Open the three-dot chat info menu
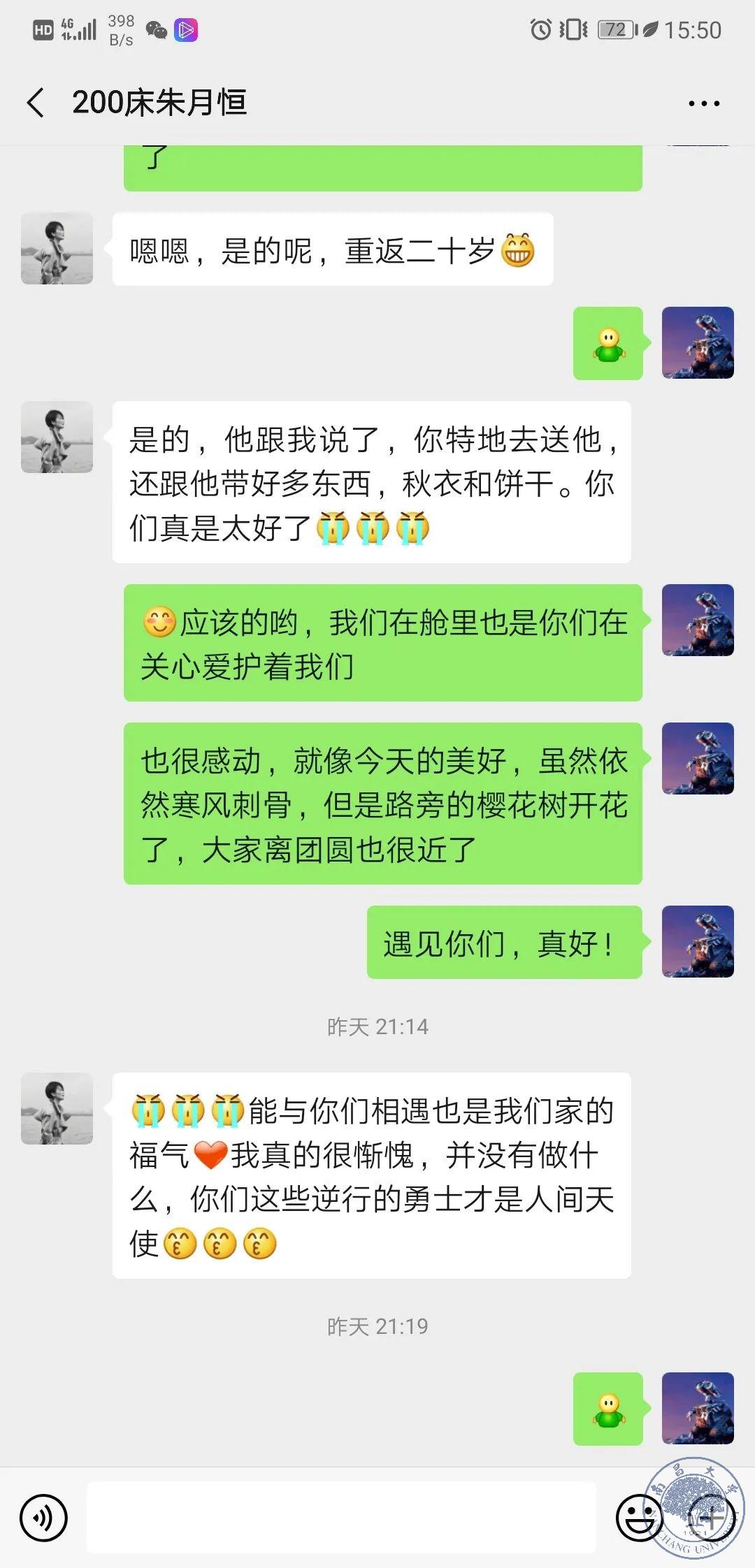Image resolution: width=755 pixels, height=1568 pixels. pos(703,103)
